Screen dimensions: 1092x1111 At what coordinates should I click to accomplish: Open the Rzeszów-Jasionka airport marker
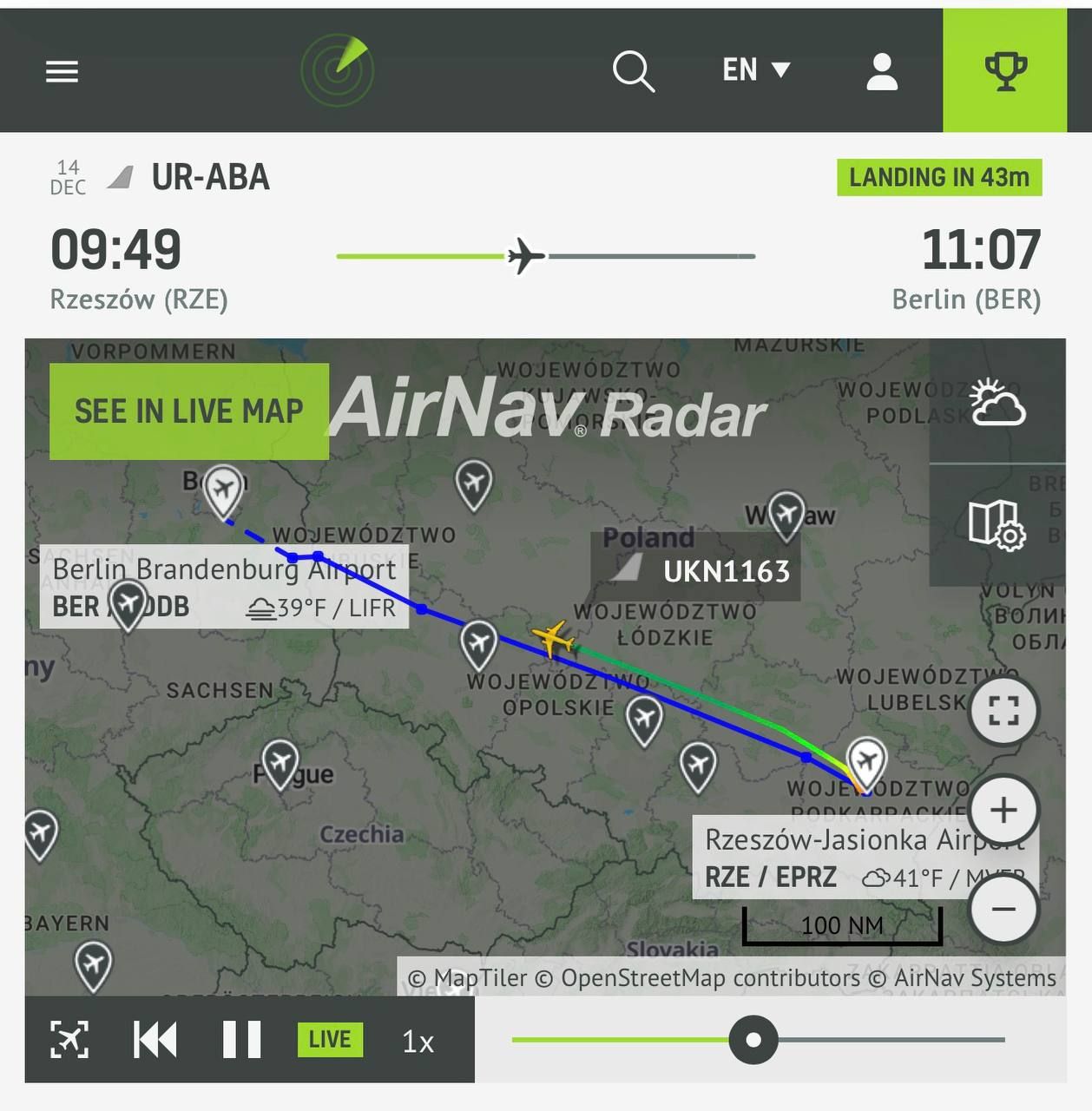[865, 760]
